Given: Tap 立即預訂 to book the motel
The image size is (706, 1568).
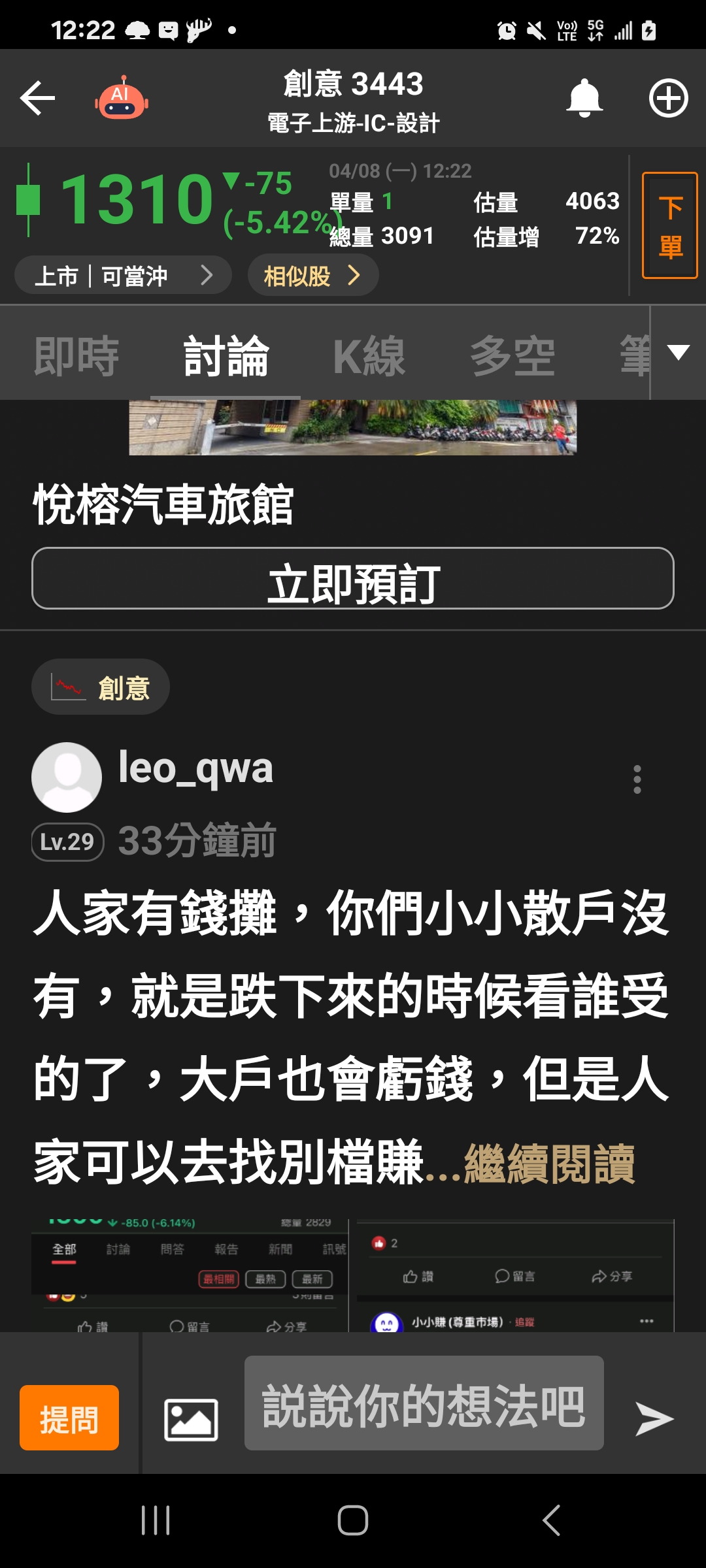Looking at the screenshot, I should click(353, 578).
